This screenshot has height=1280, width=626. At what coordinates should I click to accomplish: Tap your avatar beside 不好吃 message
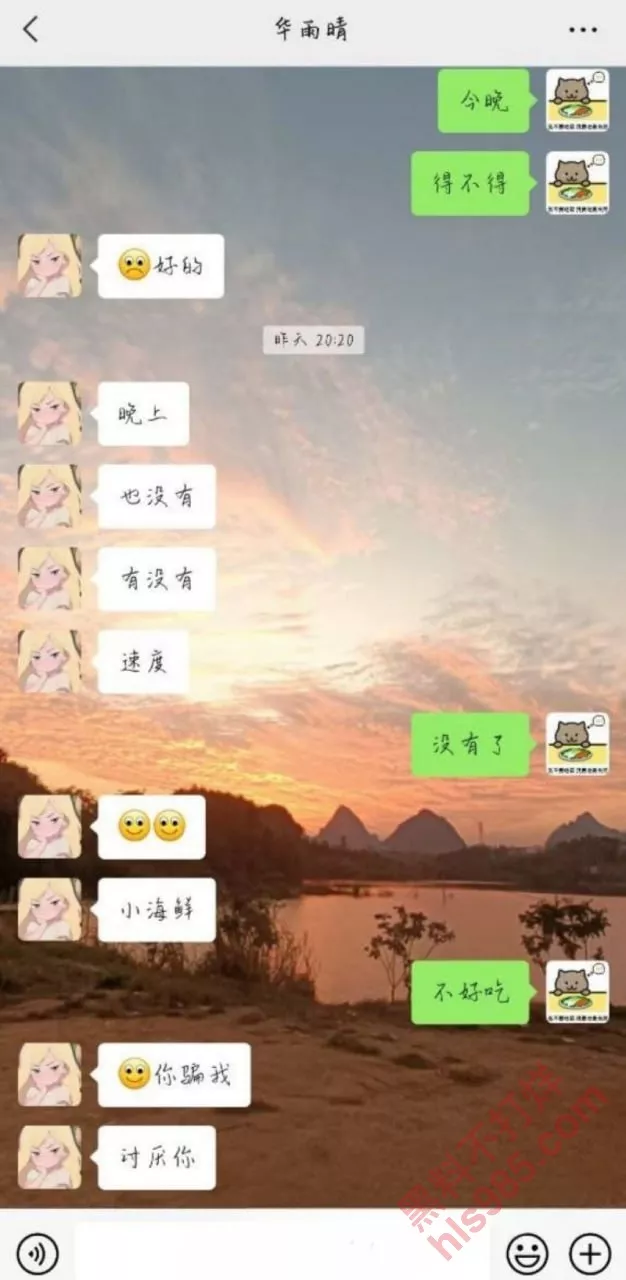(x=577, y=992)
